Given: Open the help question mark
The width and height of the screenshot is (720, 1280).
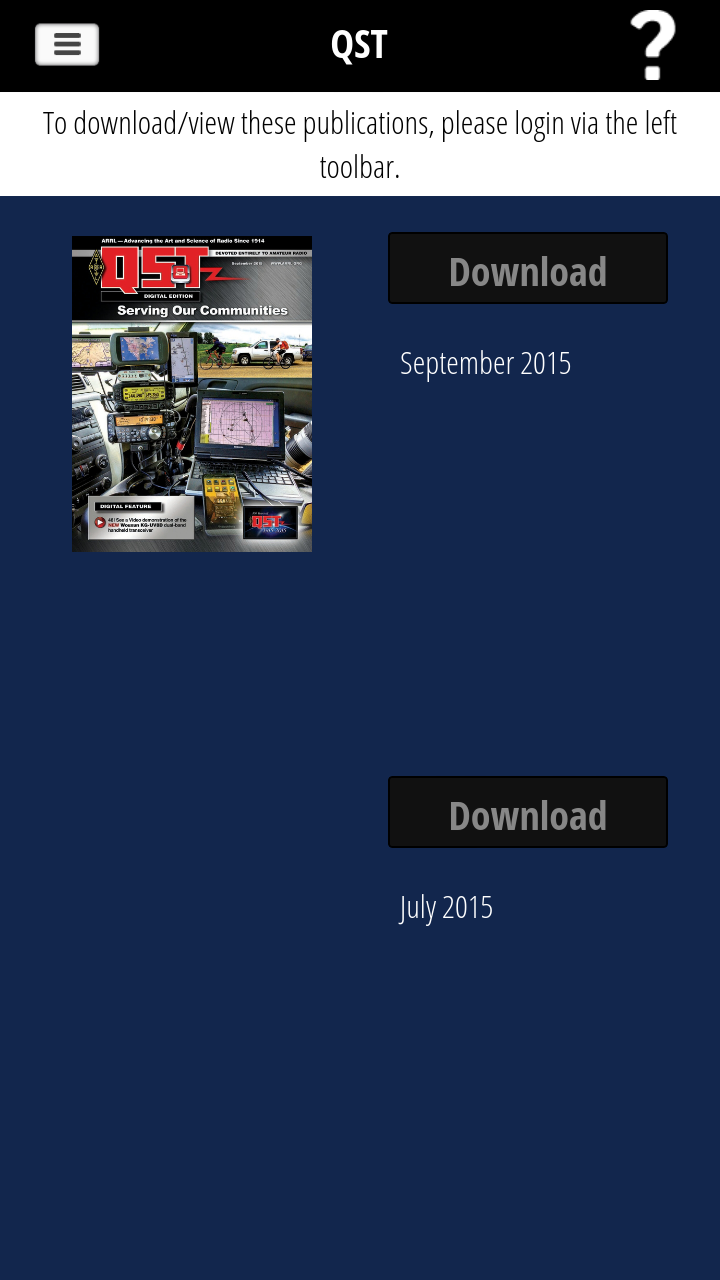Looking at the screenshot, I should tap(652, 45).
